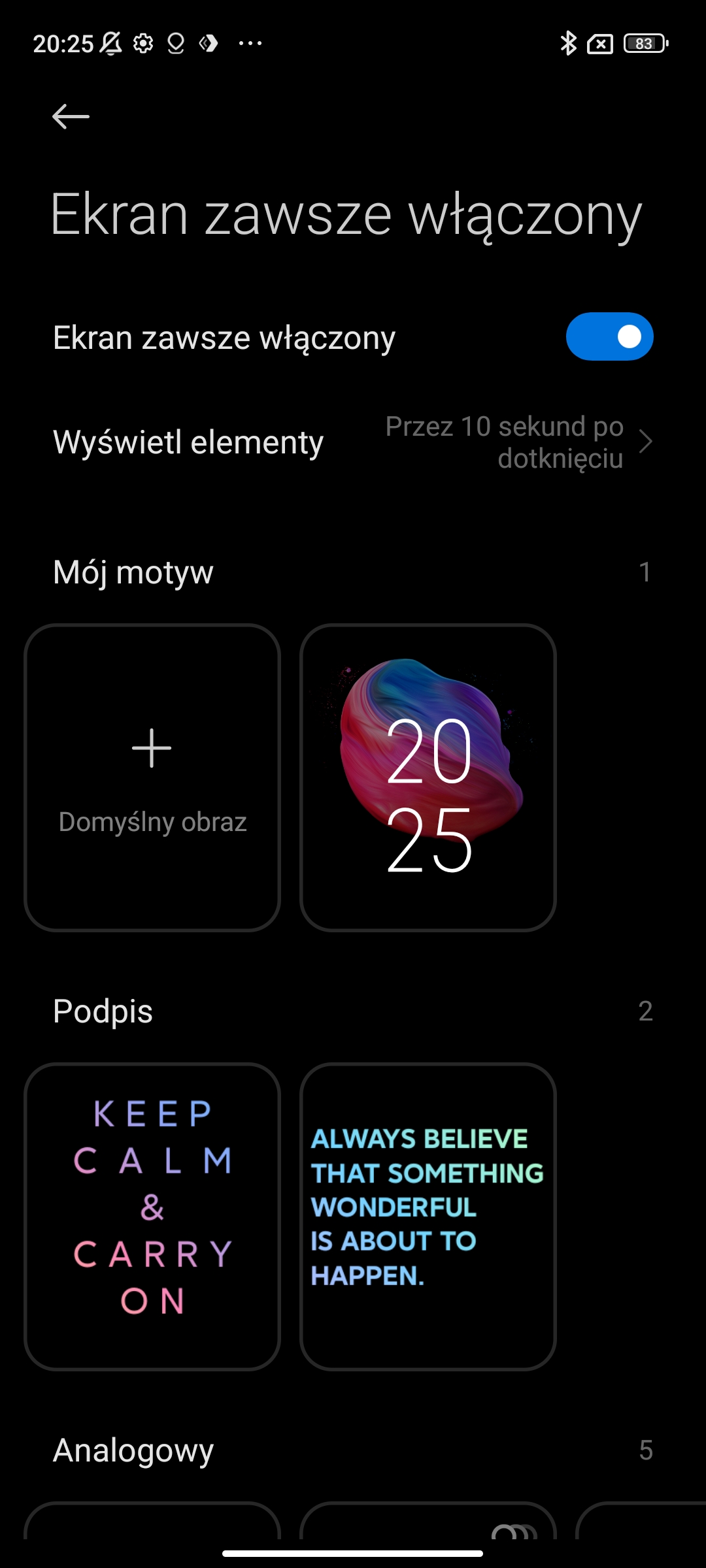
Task: Open the Wyświetl elementy setting
Action: 353,442
